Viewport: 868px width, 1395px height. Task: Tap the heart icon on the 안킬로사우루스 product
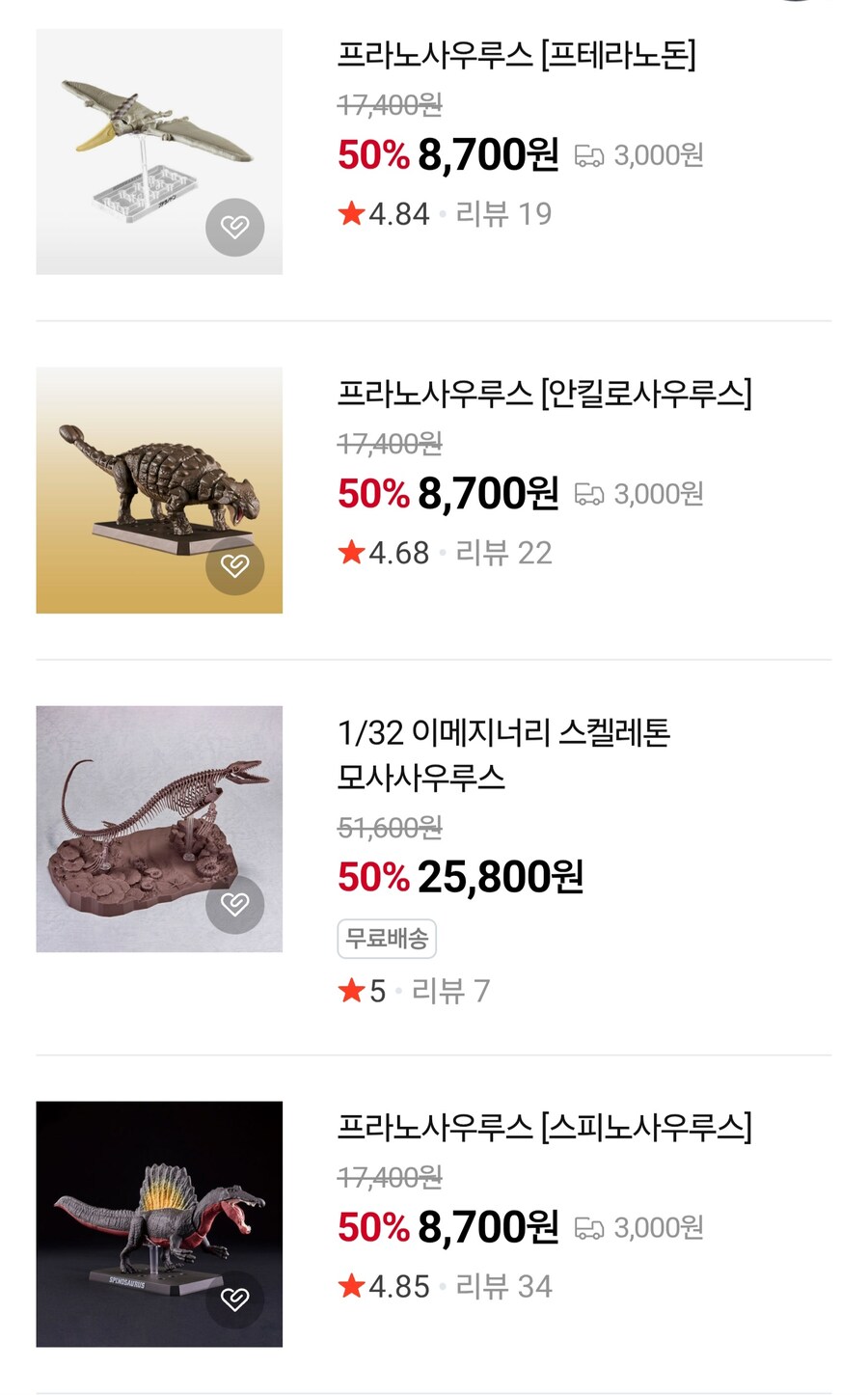[x=234, y=567]
